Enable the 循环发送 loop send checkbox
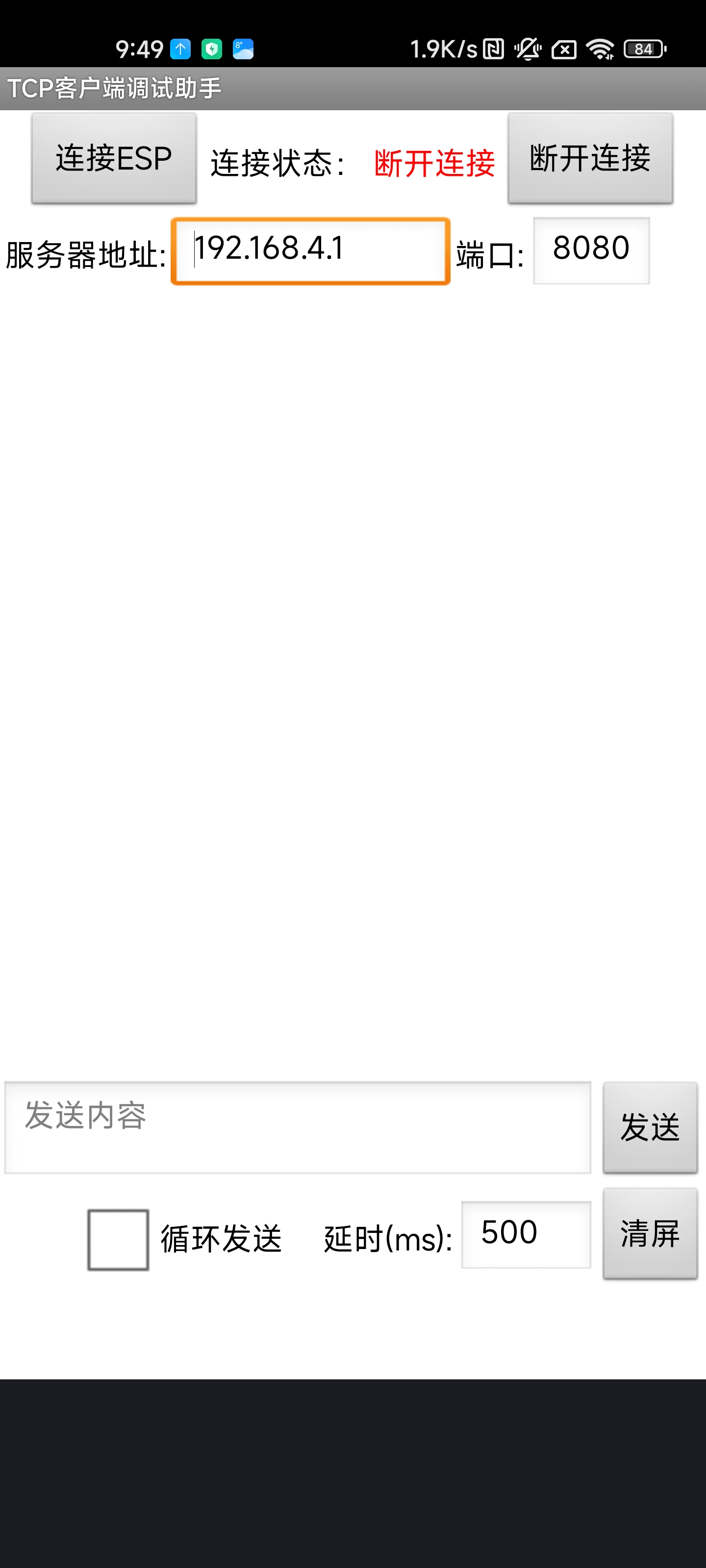706x1568 pixels. [x=118, y=1239]
